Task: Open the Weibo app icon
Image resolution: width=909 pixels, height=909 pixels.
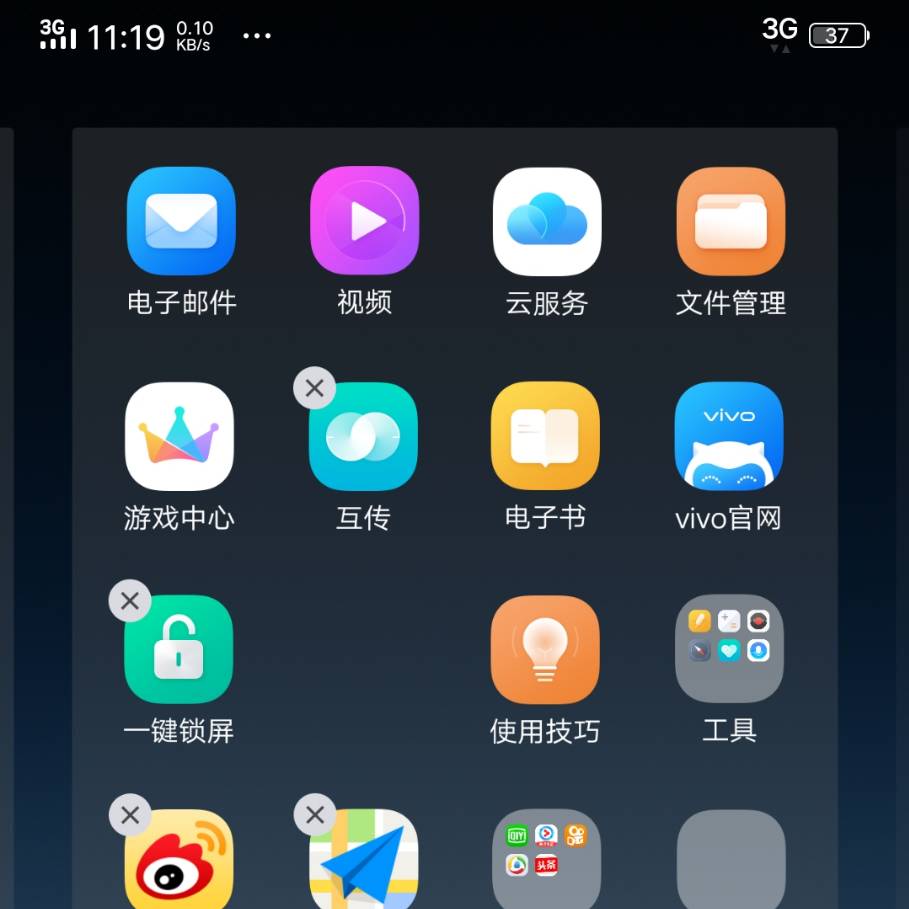Action: [x=179, y=861]
